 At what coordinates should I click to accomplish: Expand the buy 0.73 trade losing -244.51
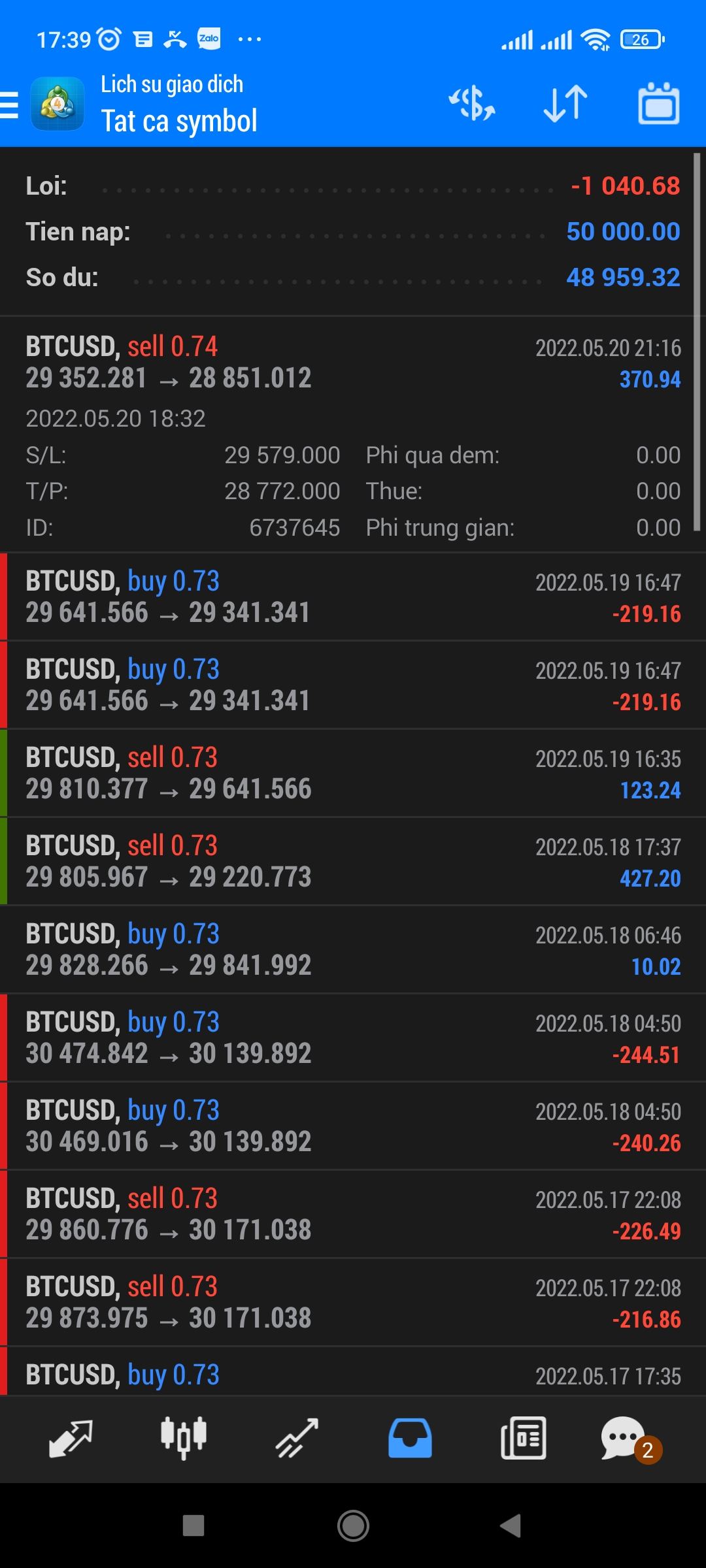pyautogui.click(x=353, y=1037)
